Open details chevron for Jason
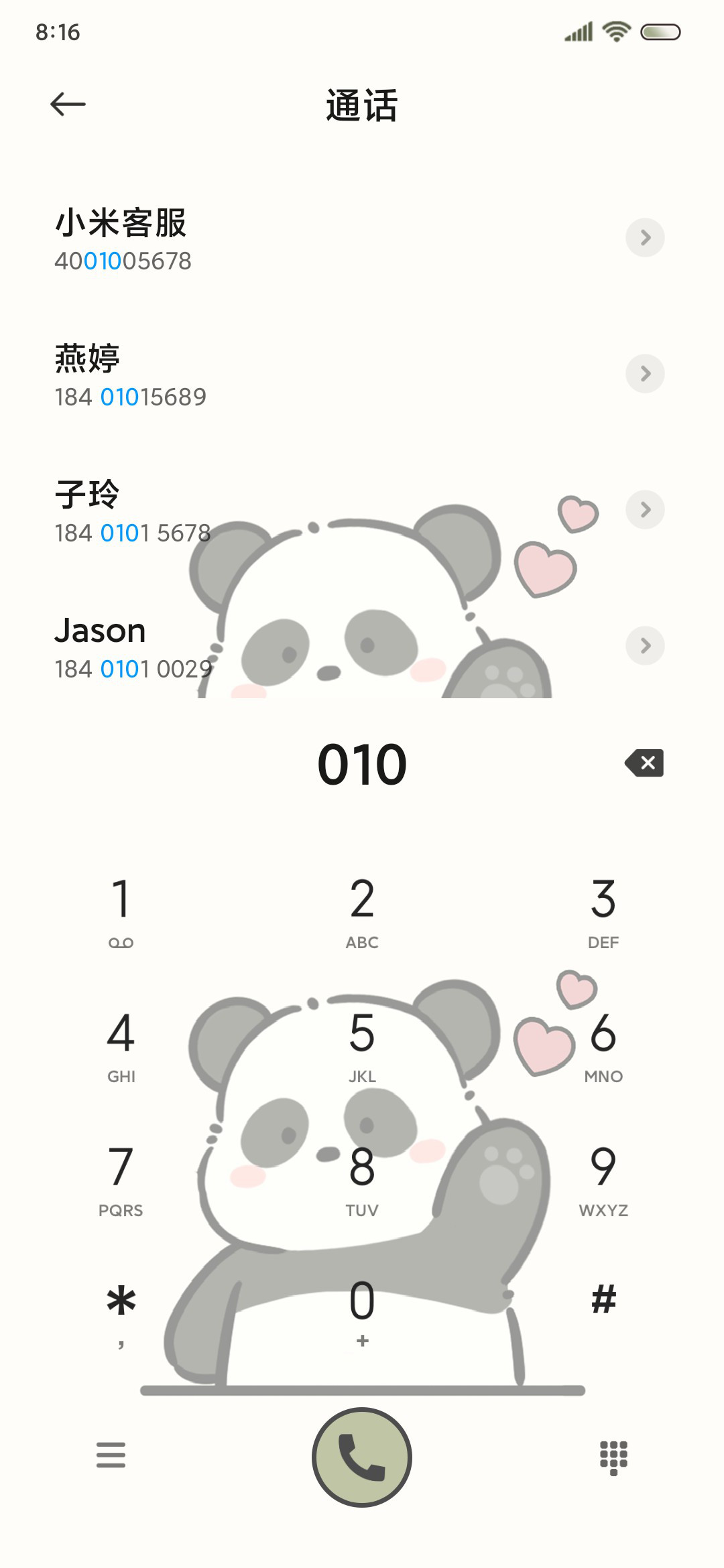 point(645,645)
